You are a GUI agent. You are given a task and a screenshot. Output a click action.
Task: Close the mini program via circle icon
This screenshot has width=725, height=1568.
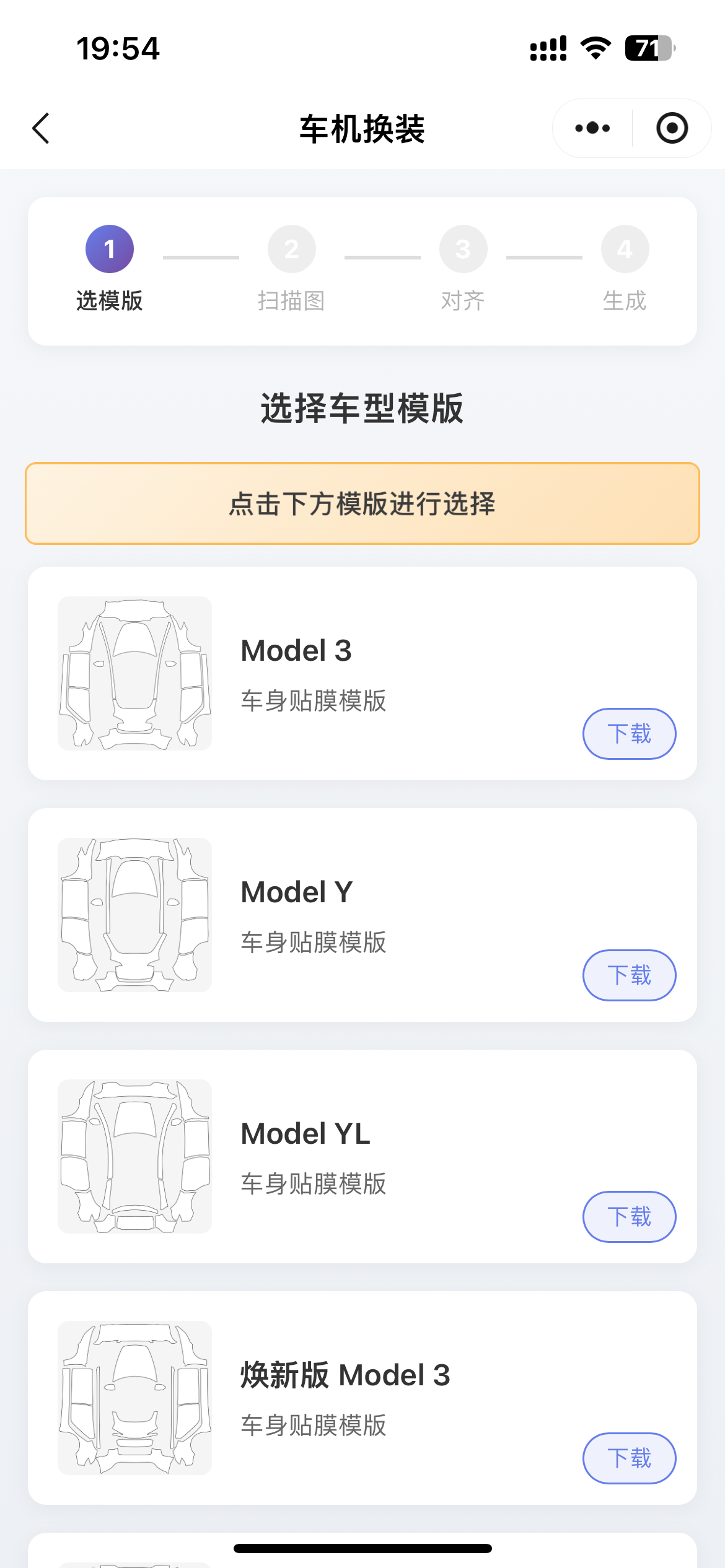(x=672, y=128)
